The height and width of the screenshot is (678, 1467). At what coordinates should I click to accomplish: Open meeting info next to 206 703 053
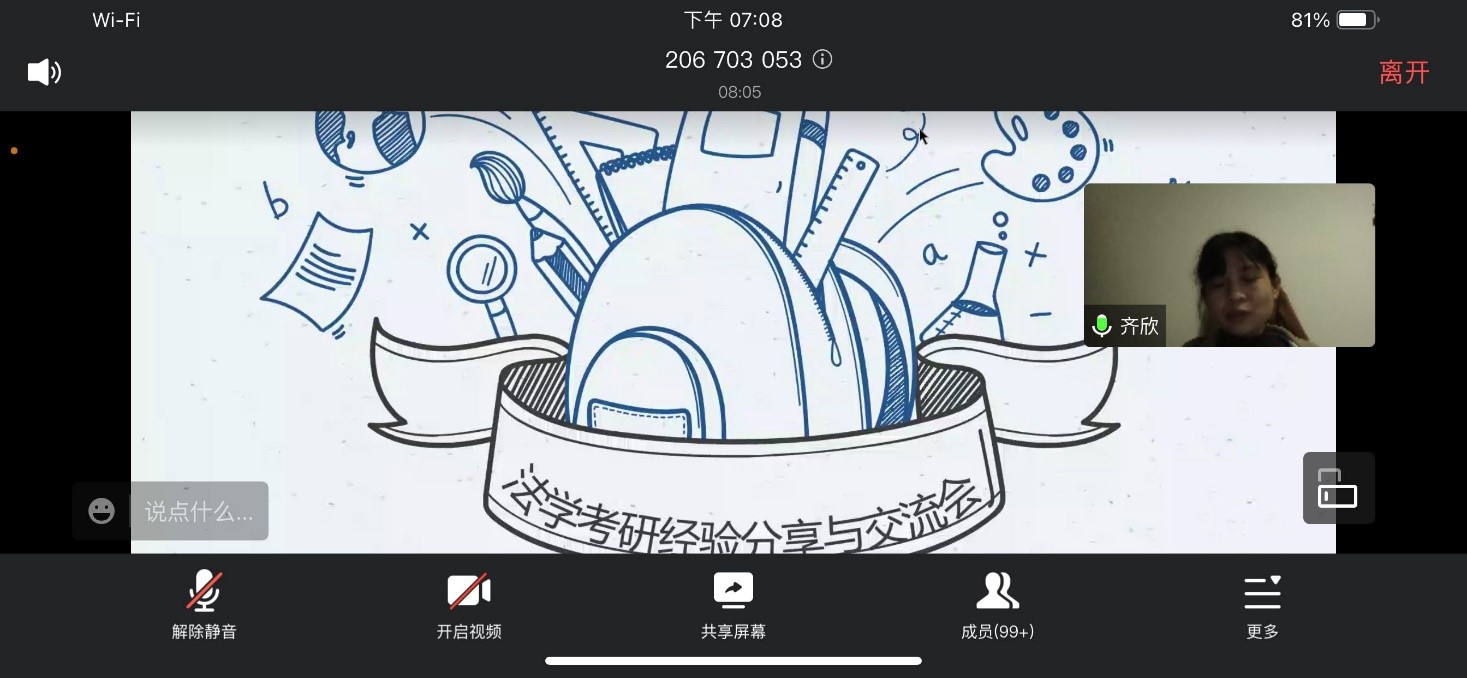point(823,60)
